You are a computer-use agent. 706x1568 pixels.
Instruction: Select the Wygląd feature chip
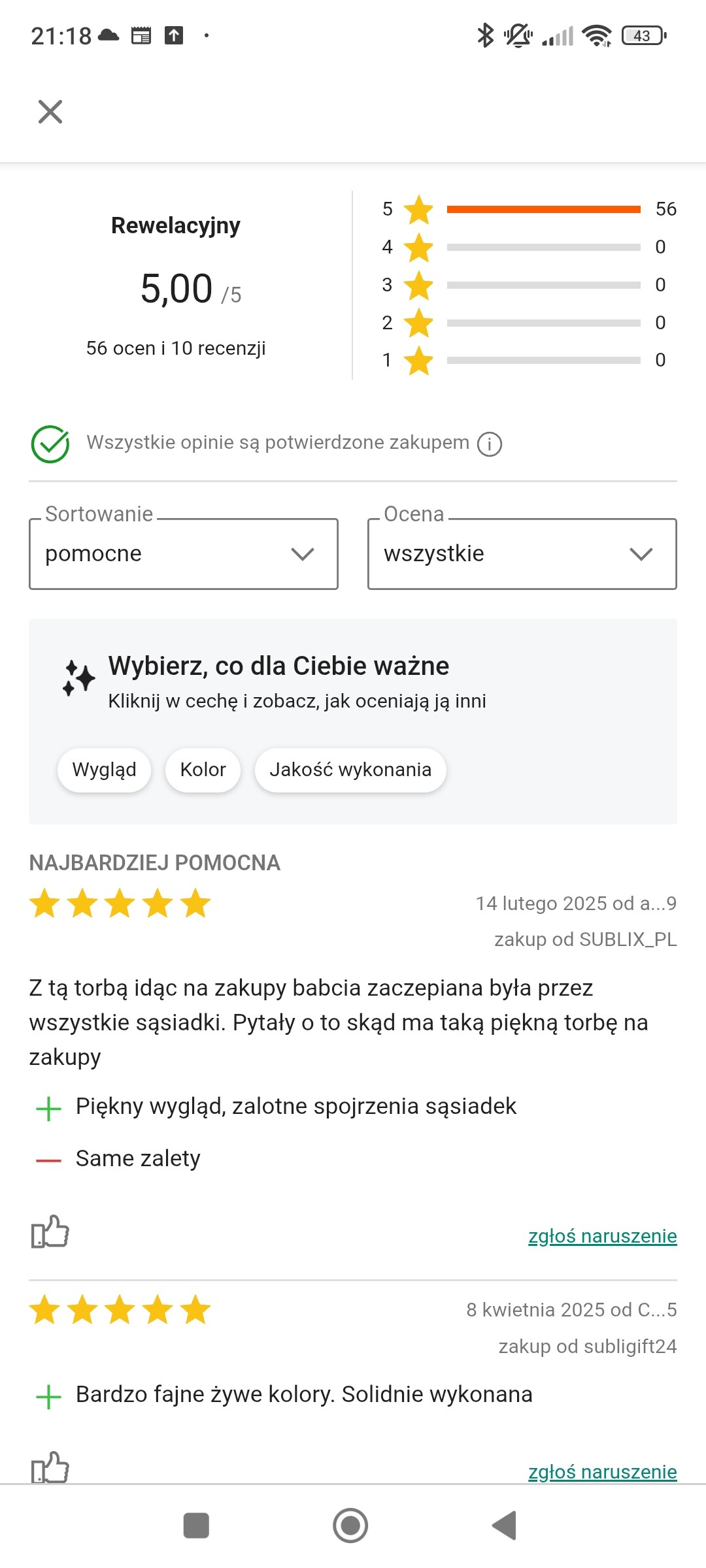coord(105,770)
